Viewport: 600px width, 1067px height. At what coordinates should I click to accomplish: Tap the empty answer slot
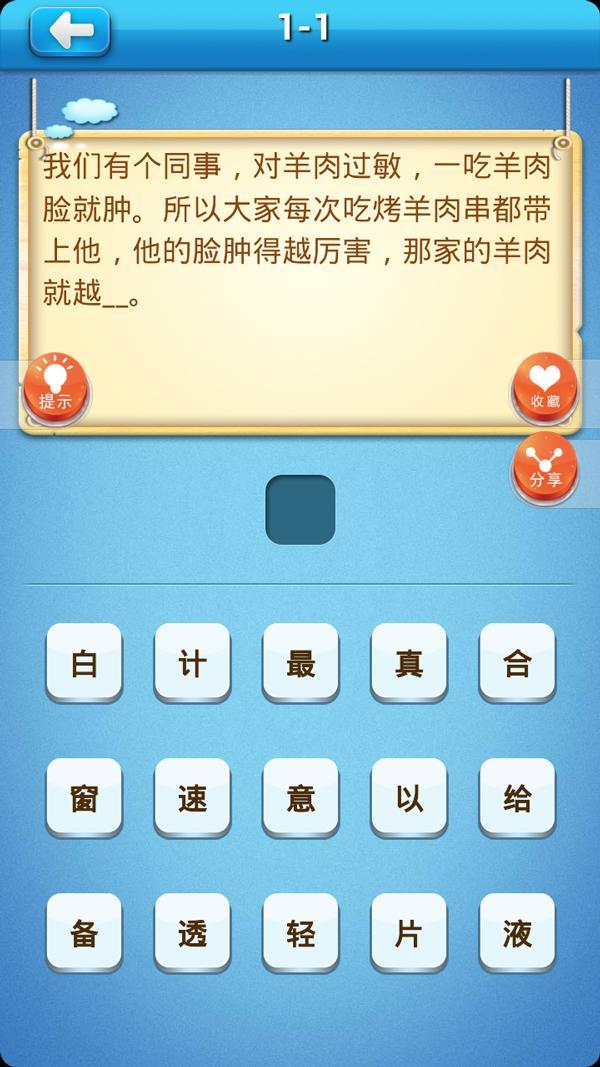[300, 510]
